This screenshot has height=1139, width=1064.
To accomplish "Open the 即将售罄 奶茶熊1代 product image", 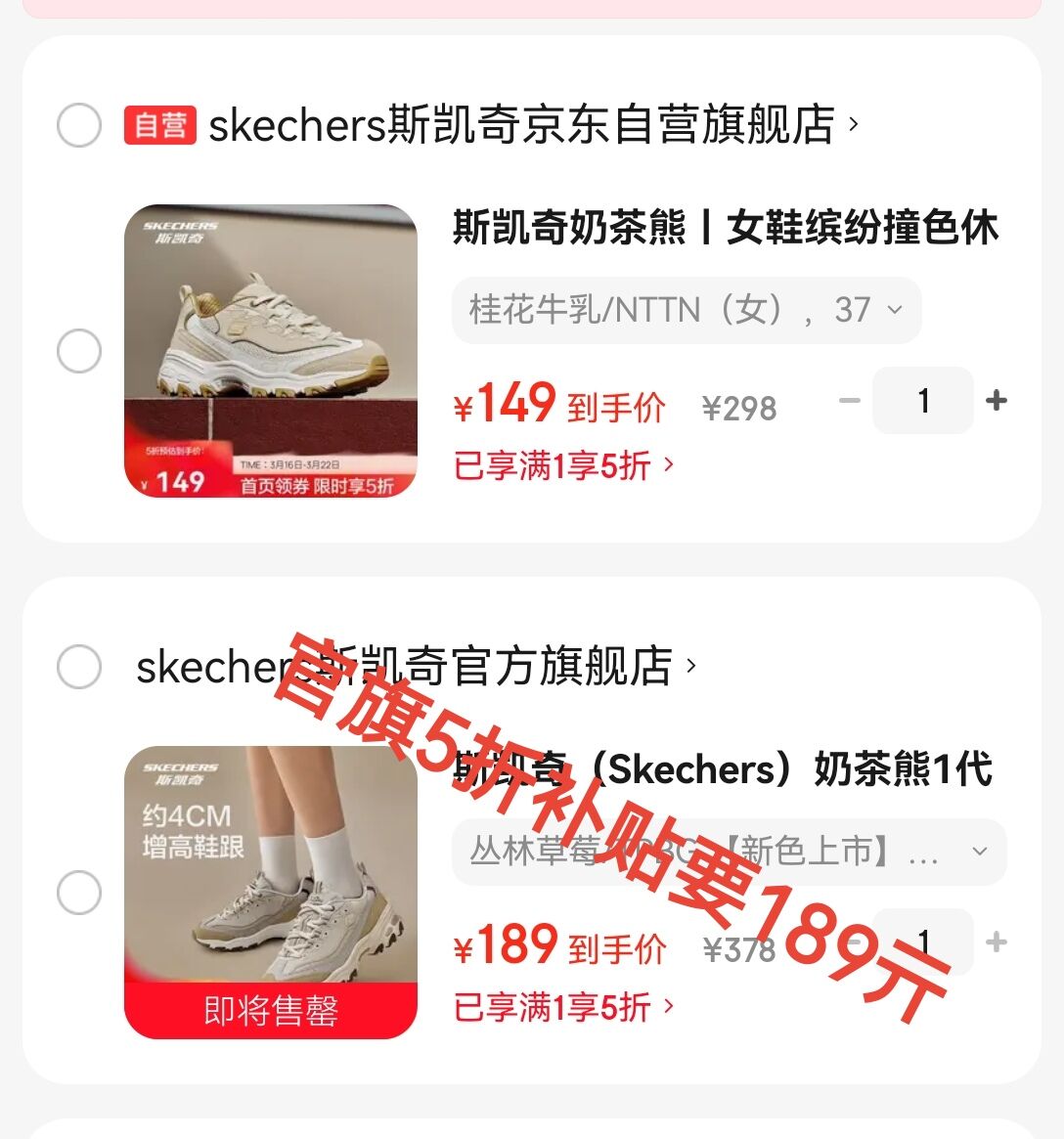I will 271,893.
